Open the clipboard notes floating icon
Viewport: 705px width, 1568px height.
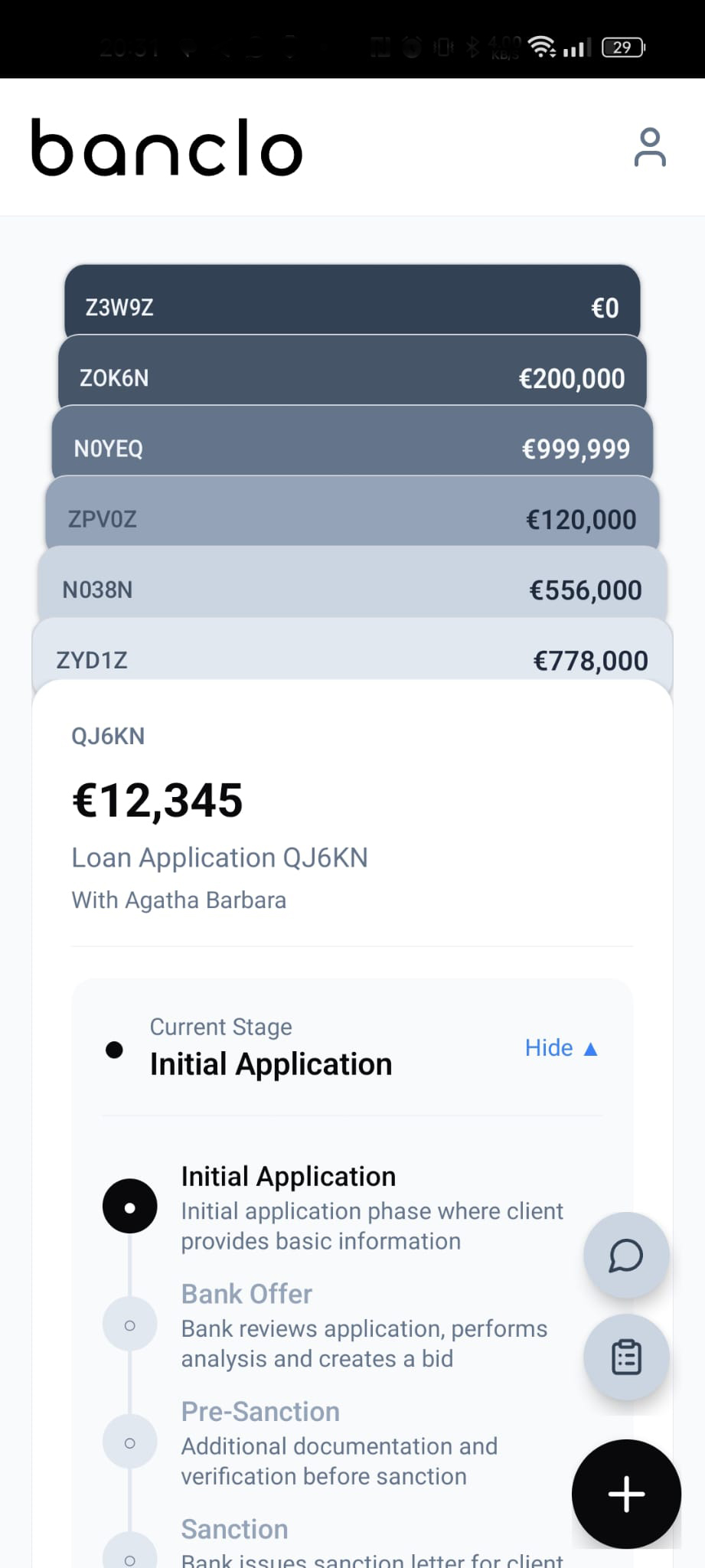click(x=625, y=1357)
